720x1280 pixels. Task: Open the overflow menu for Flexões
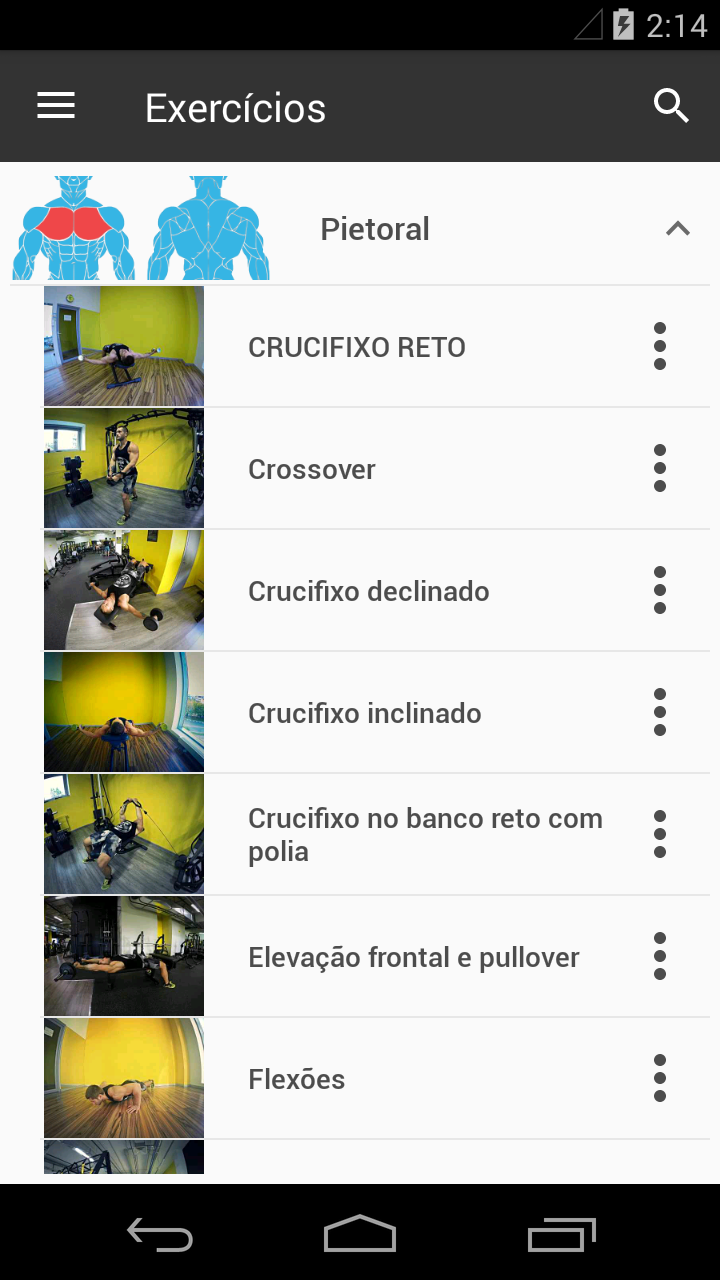pyautogui.click(x=659, y=1079)
